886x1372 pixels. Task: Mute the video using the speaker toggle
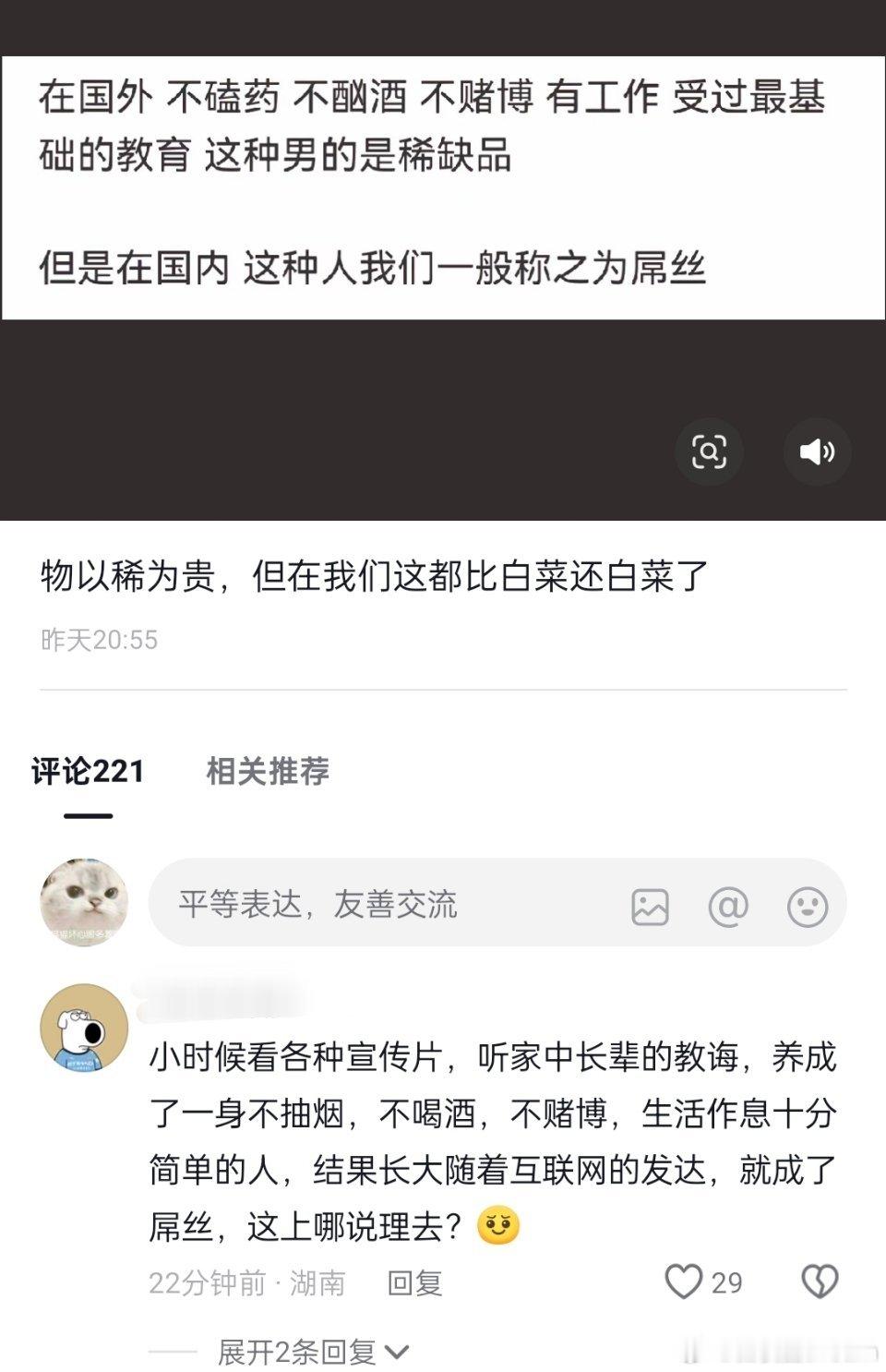[816, 451]
